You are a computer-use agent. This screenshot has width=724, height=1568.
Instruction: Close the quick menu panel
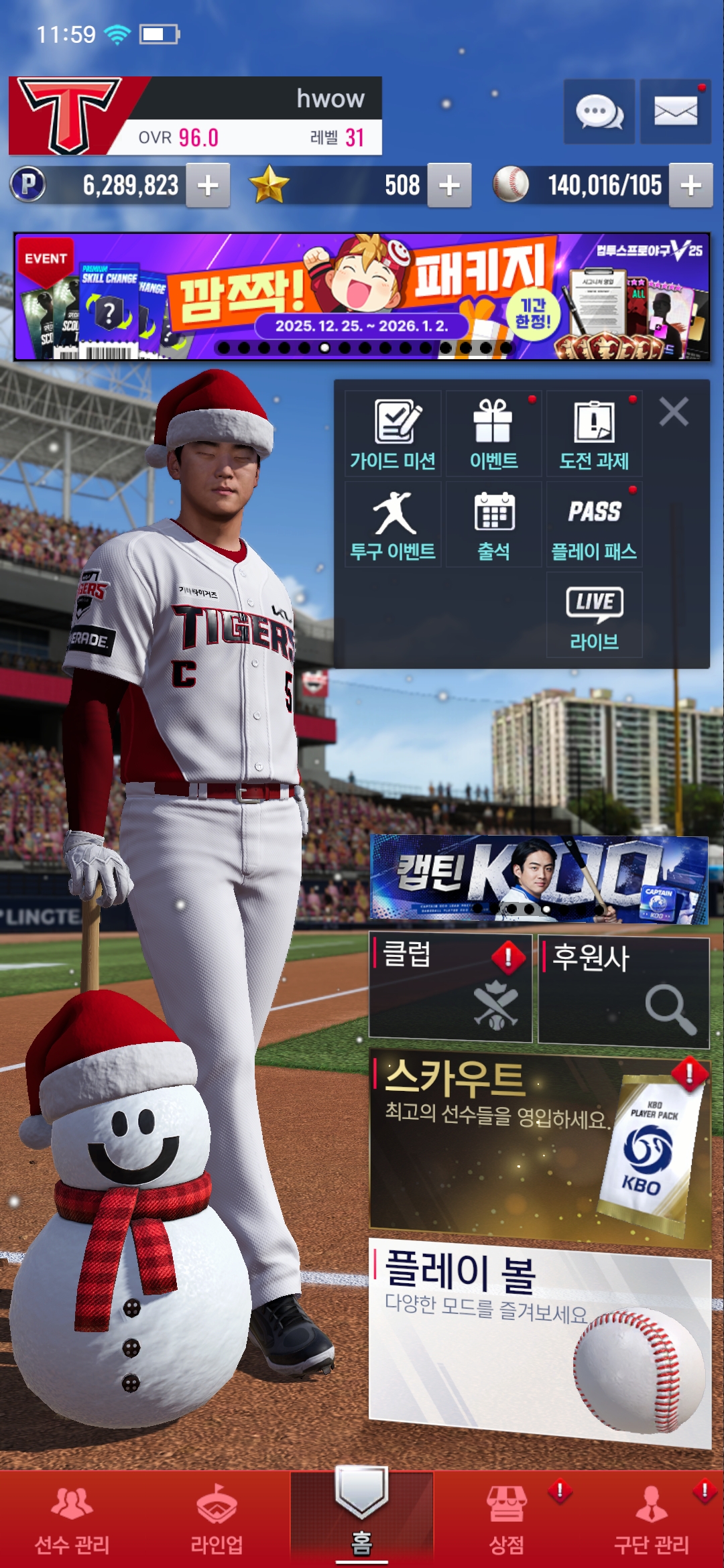click(x=674, y=411)
